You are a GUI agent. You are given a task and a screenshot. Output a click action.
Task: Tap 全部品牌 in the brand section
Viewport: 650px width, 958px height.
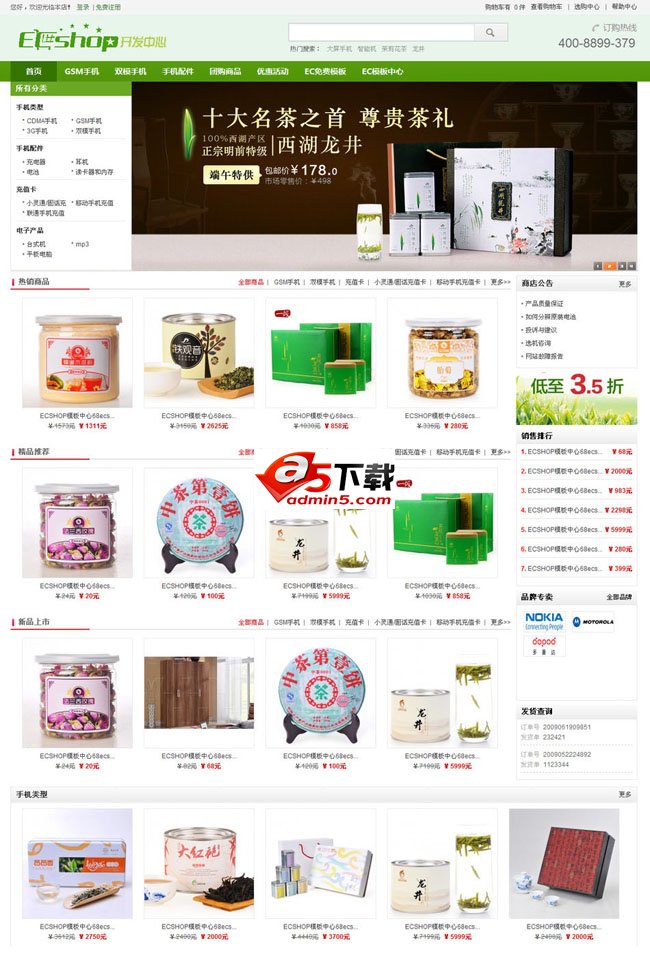(x=619, y=597)
